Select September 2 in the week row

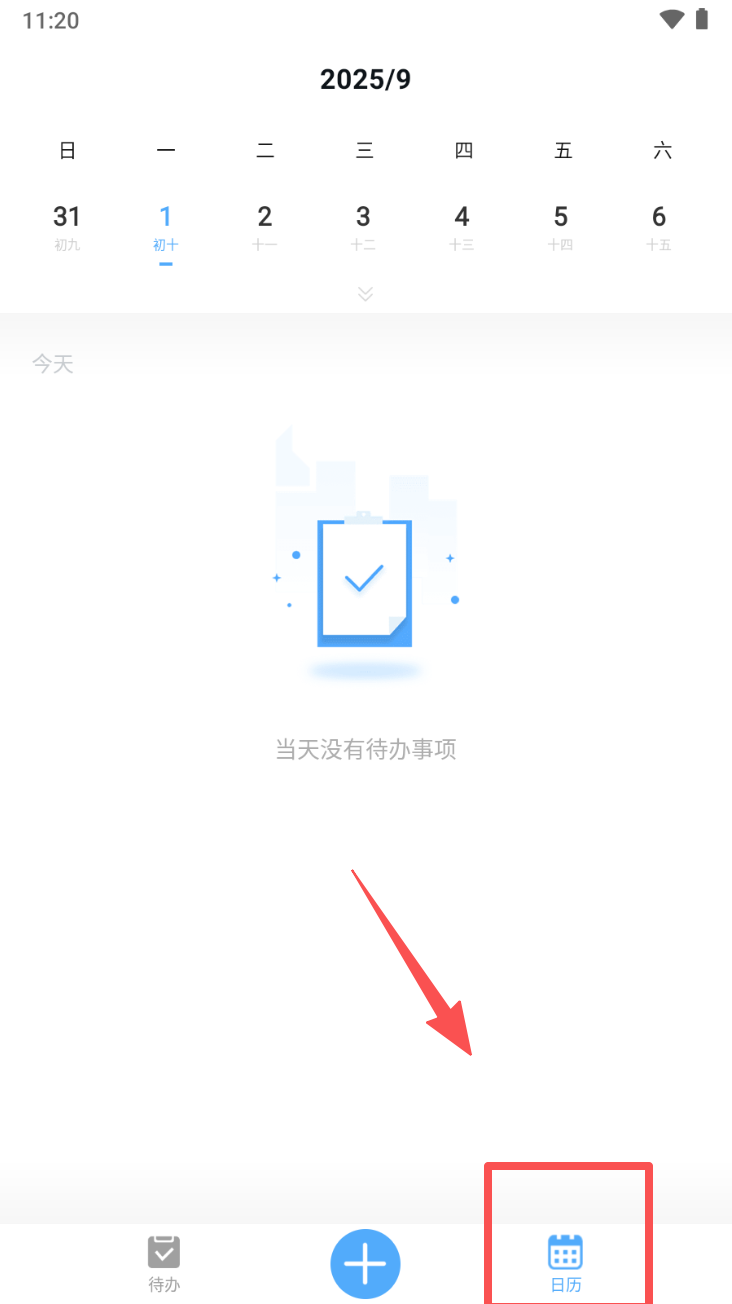[265, 226]
